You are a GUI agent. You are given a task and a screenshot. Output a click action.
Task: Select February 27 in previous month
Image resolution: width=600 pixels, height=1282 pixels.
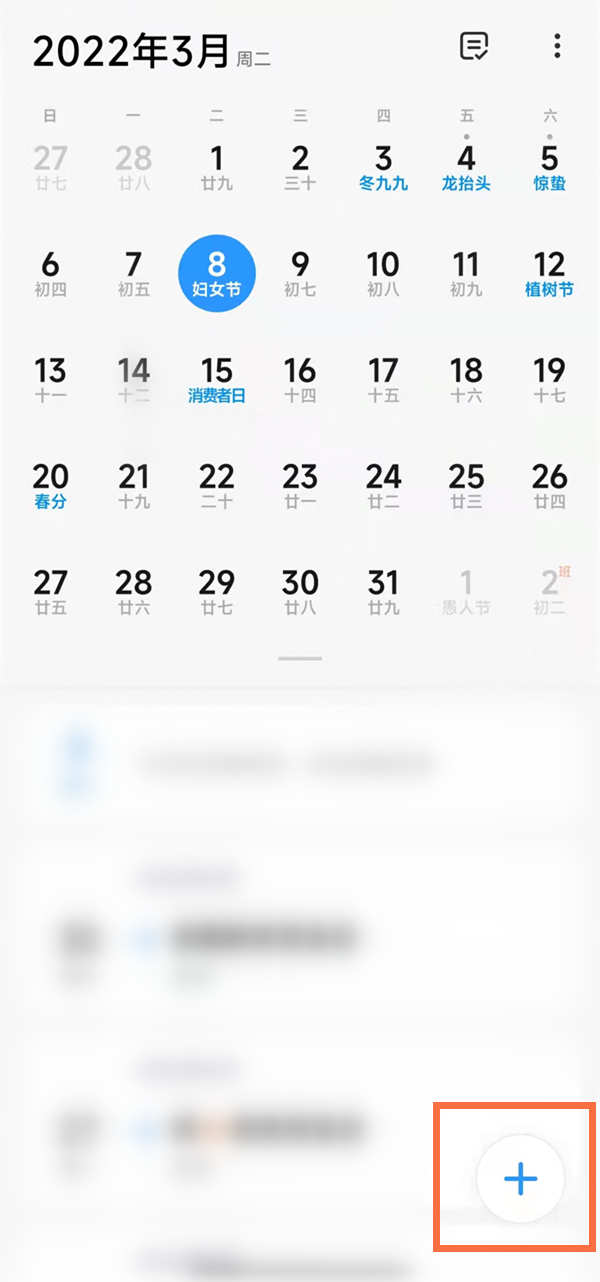click(x=50, y=167)
